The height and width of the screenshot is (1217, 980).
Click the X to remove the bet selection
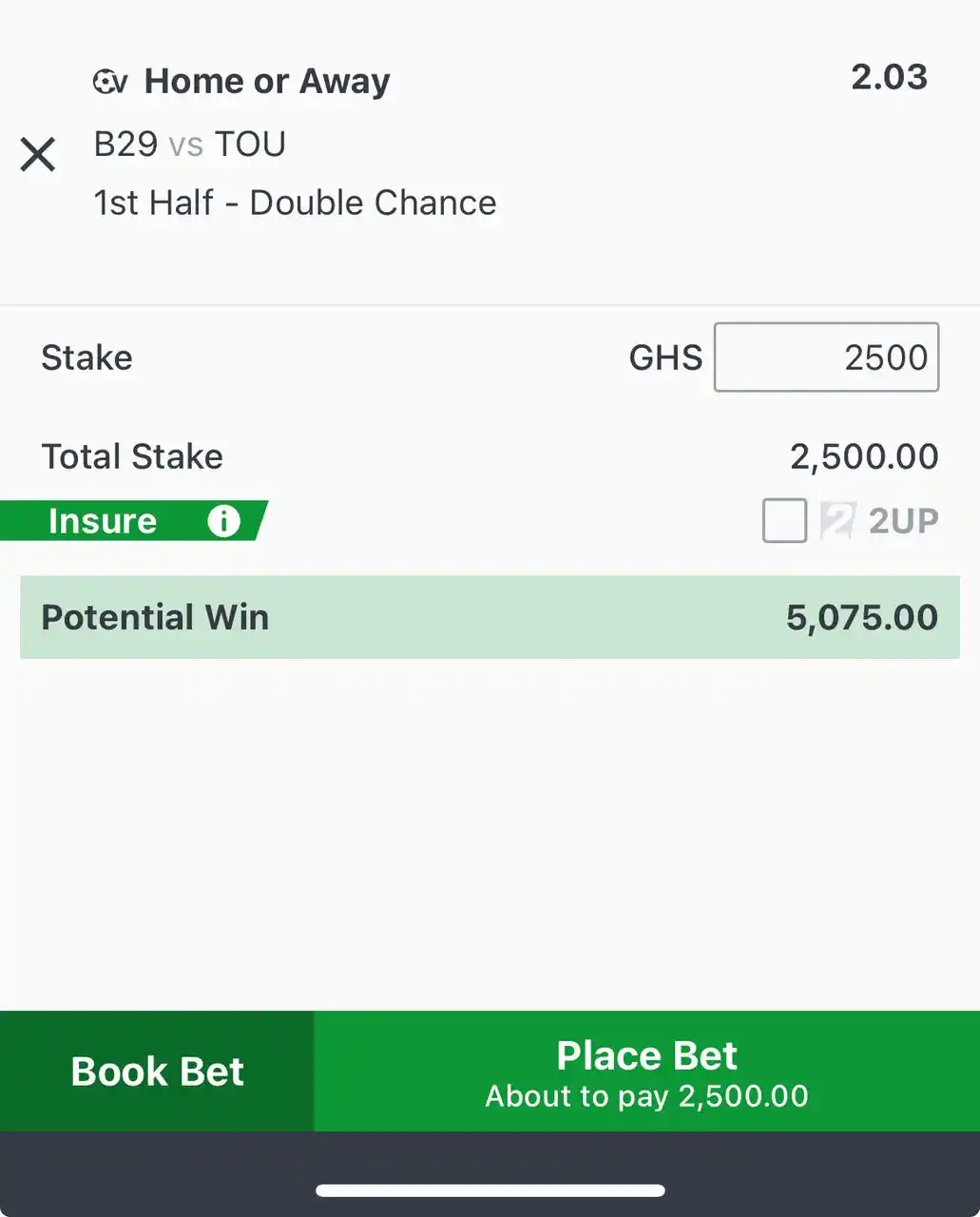point(38,154)
